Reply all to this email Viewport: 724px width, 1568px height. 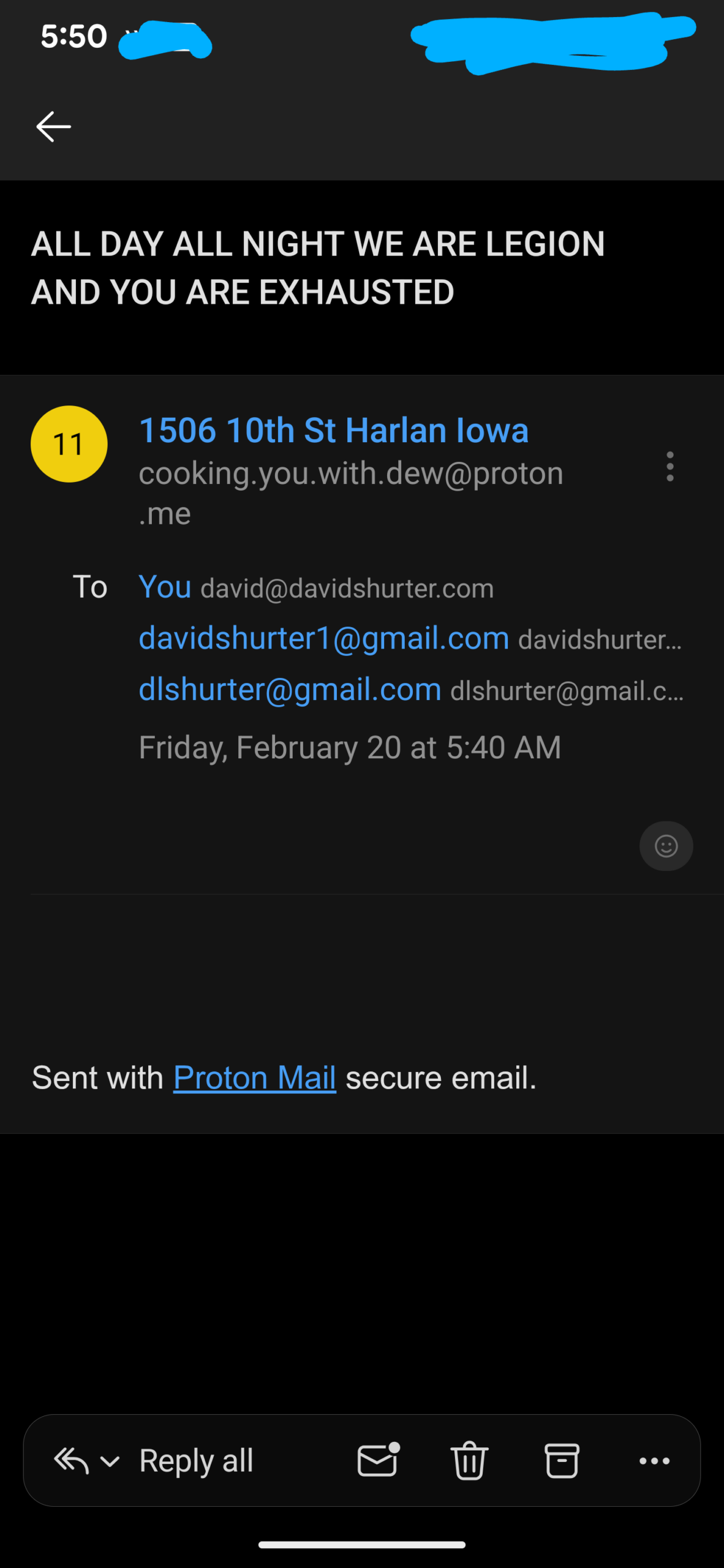196,1461
